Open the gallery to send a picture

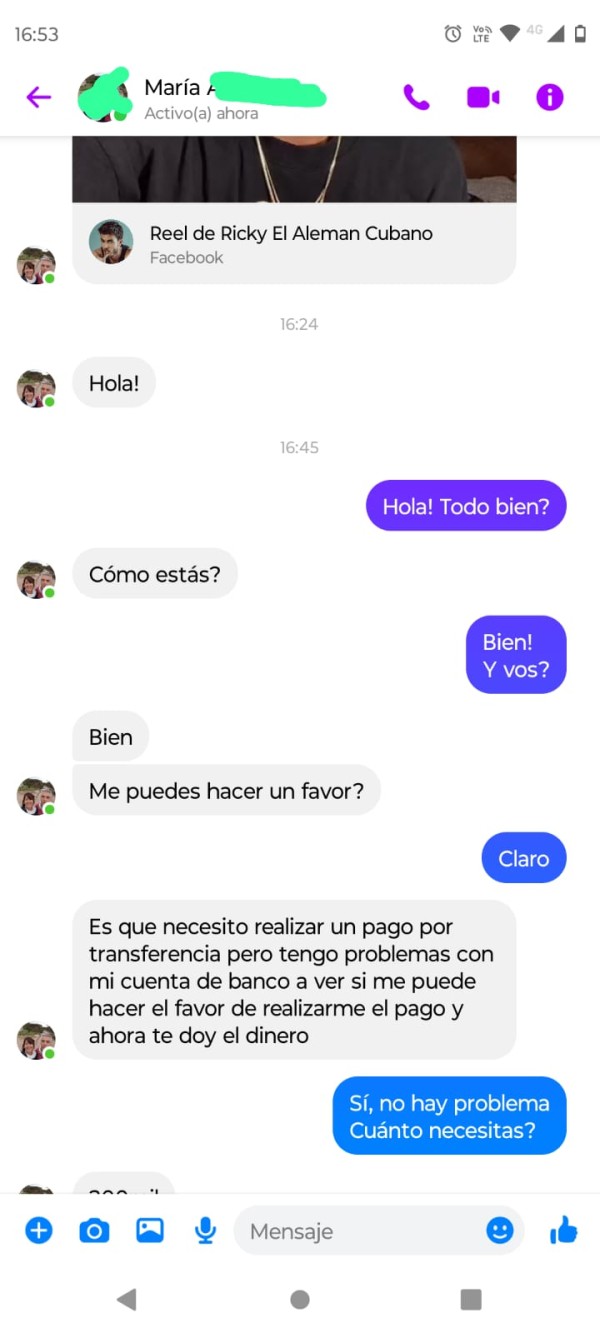click(150, 1230)
